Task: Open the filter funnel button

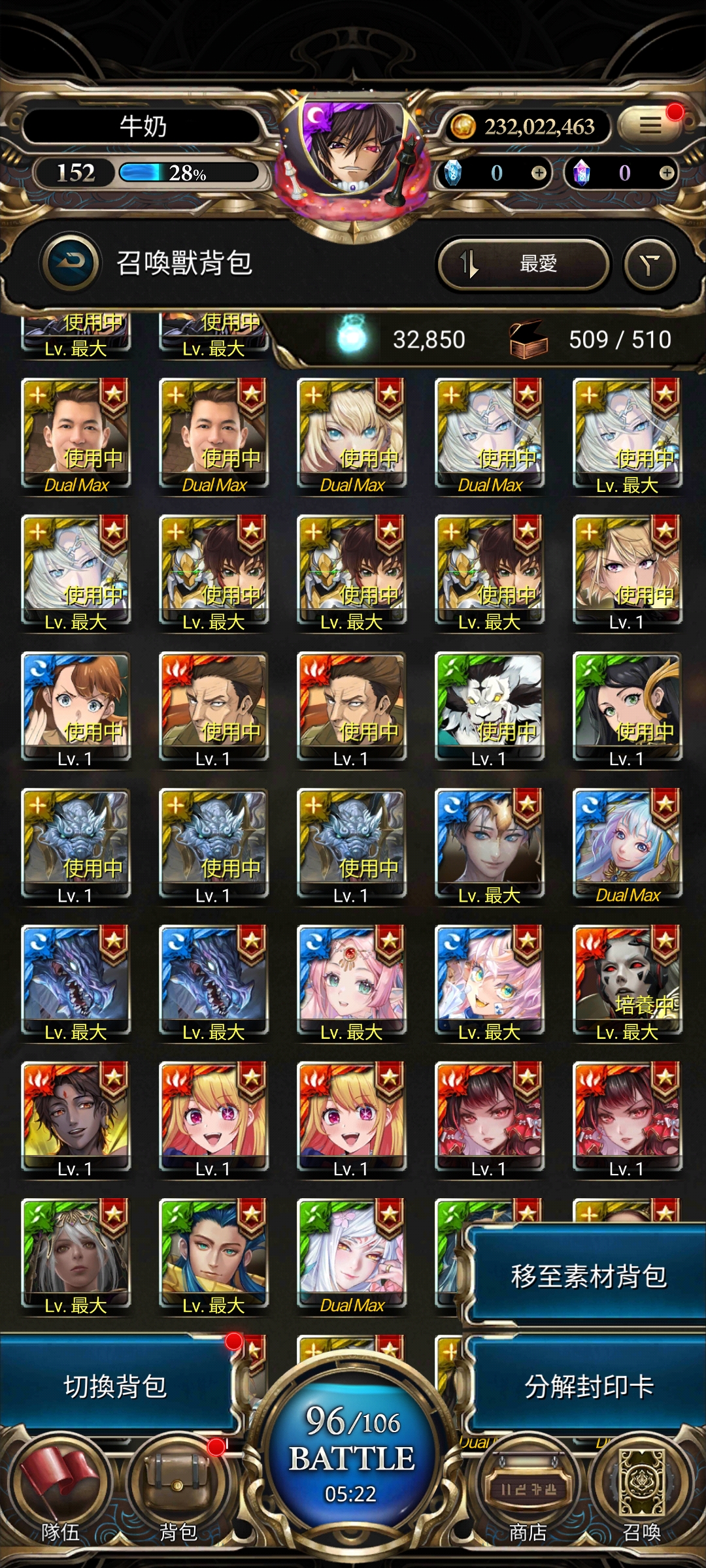Action: (650, 265)
